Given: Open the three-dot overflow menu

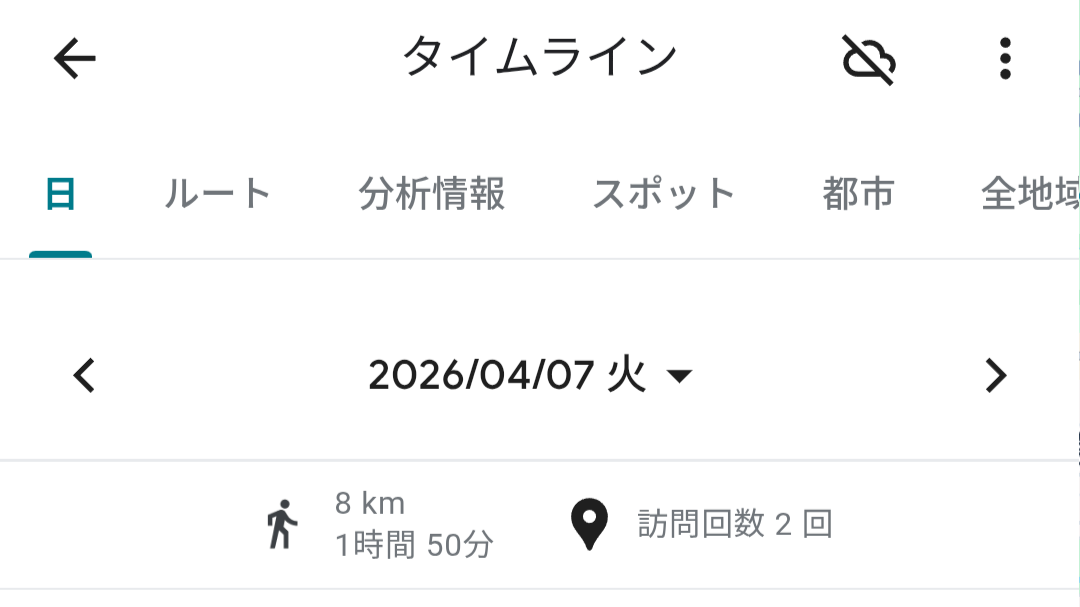Looking at the screenshot, I should pos(1005,60).
